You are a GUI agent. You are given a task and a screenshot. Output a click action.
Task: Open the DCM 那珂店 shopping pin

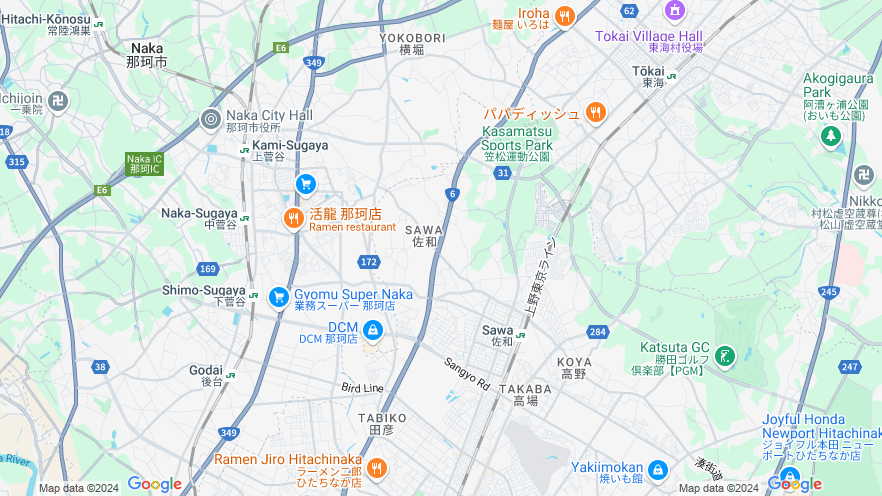point(372,329)
